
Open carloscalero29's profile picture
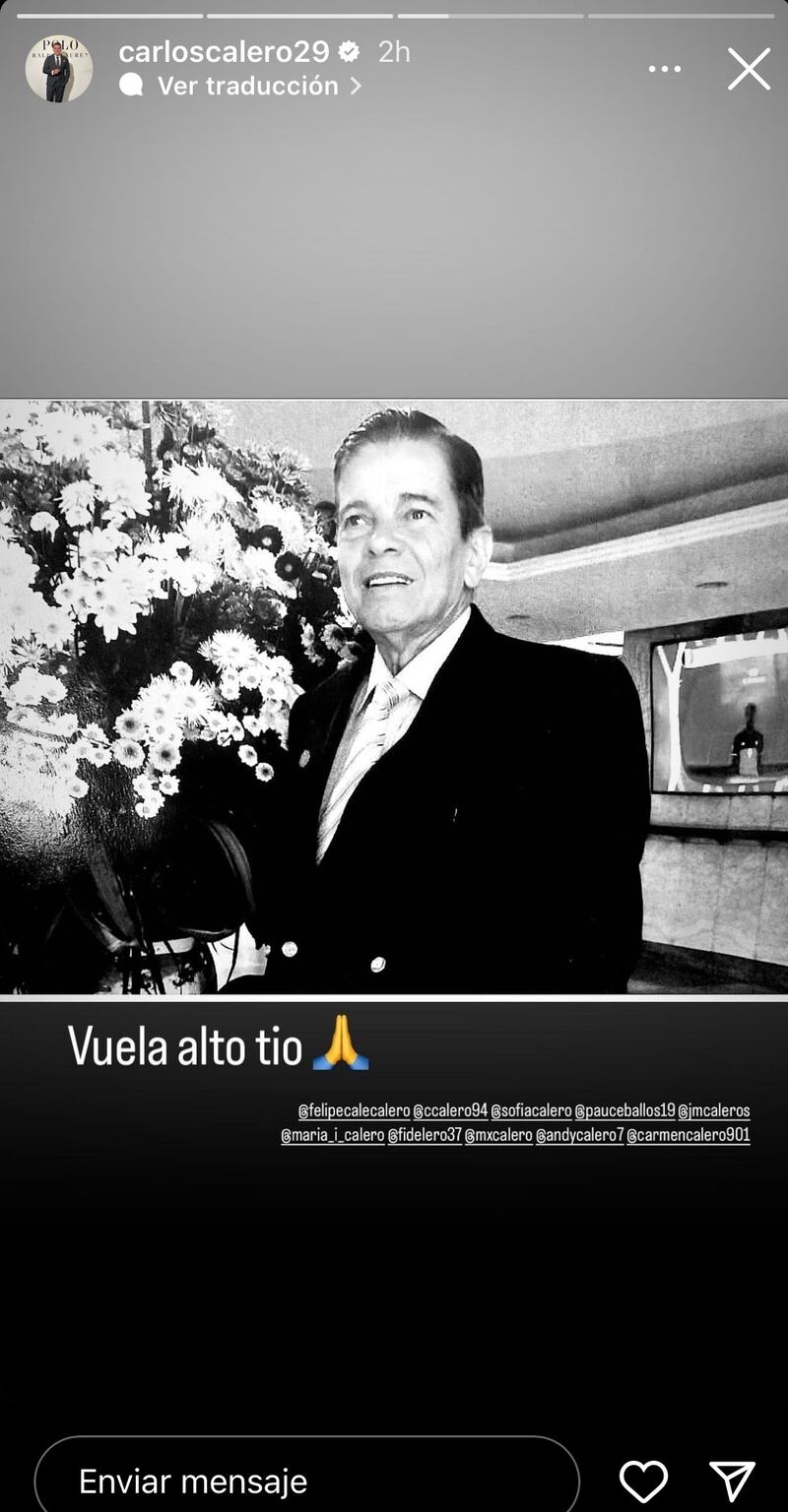coord(58,69)
